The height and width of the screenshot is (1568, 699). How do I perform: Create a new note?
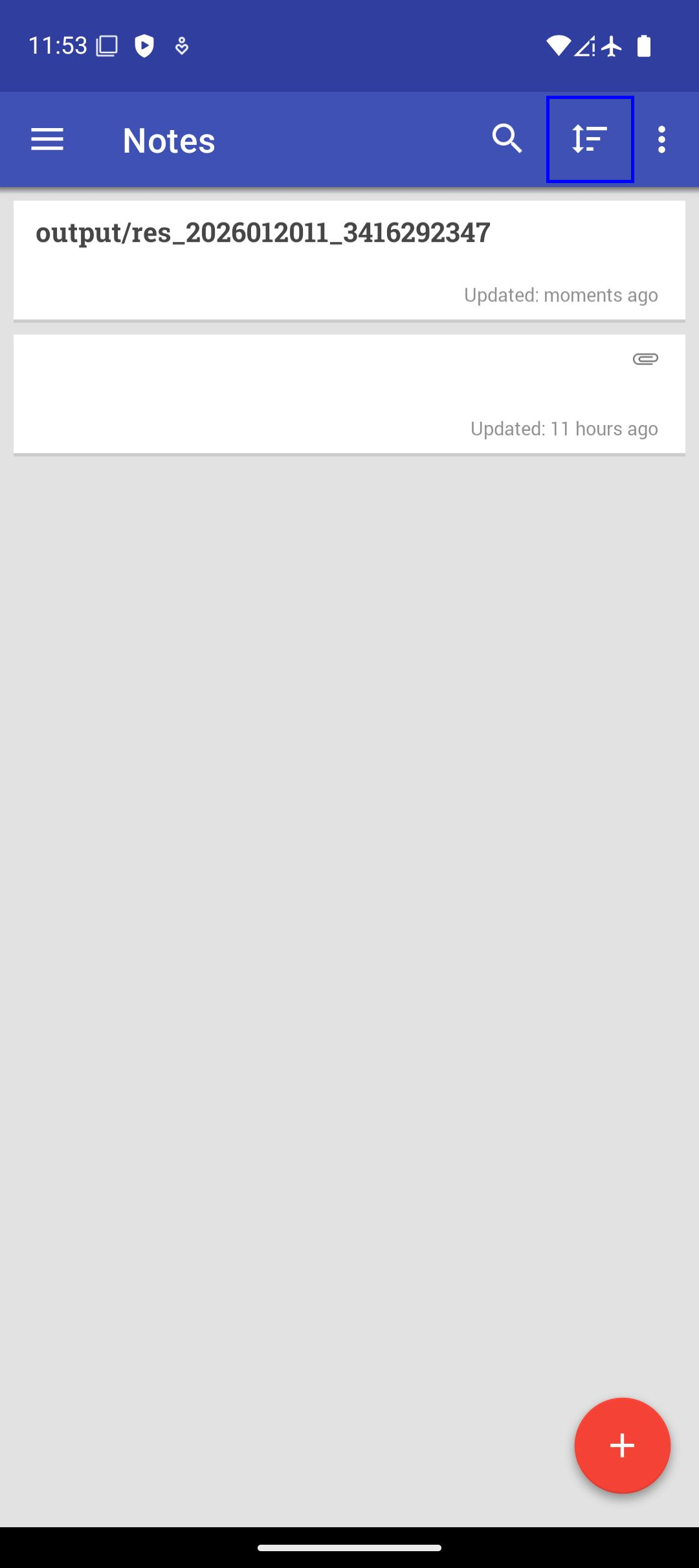[622, 1446]
